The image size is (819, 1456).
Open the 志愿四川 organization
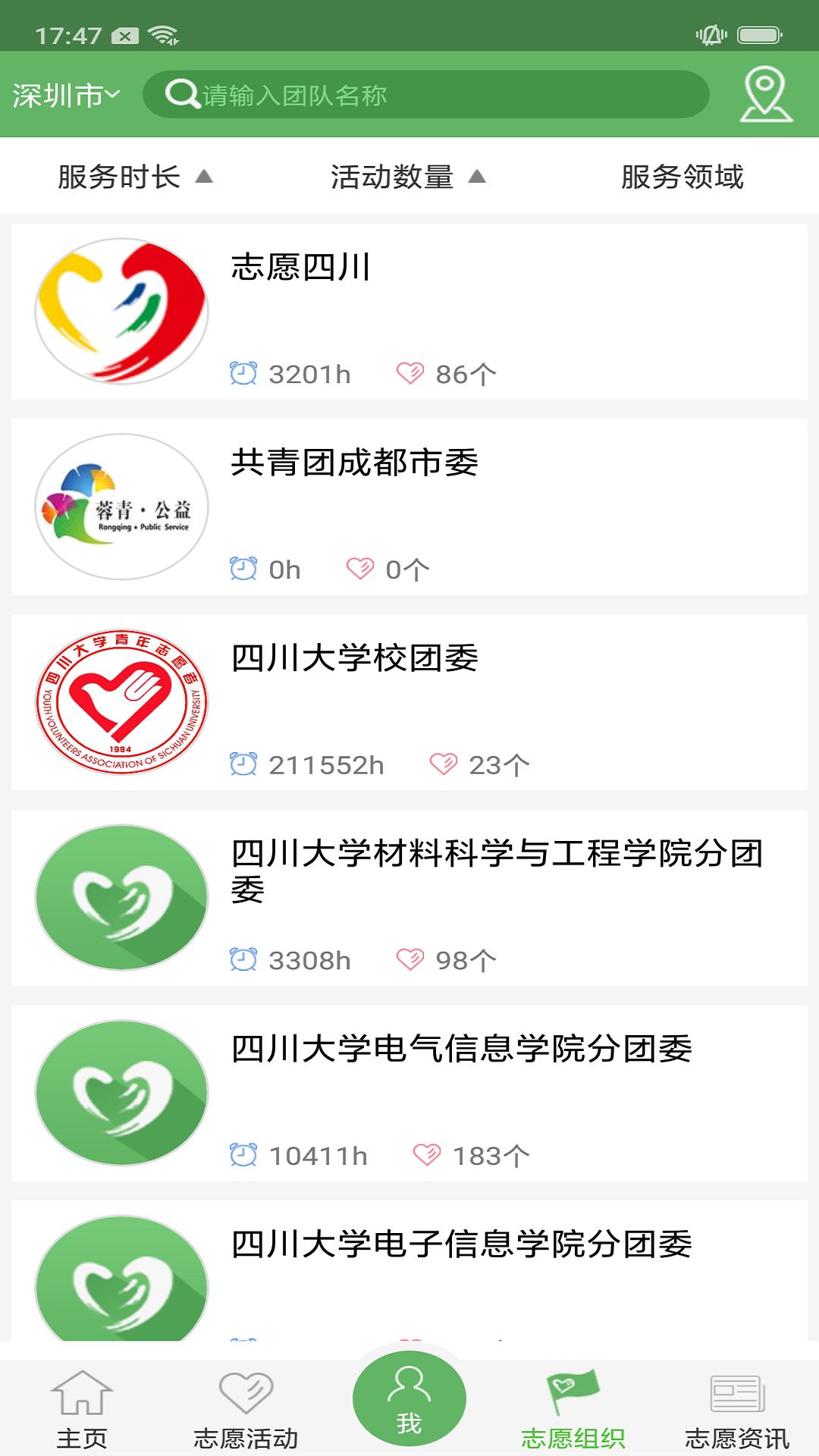409,312
